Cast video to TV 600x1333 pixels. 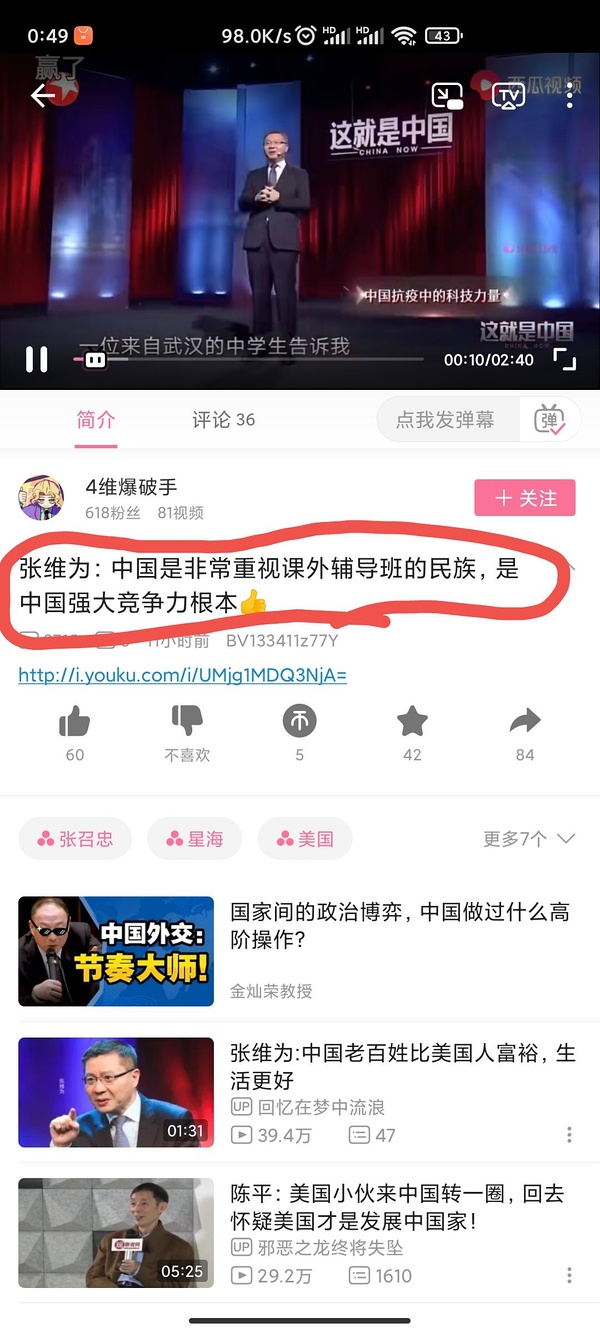click(x=508, y=96)
